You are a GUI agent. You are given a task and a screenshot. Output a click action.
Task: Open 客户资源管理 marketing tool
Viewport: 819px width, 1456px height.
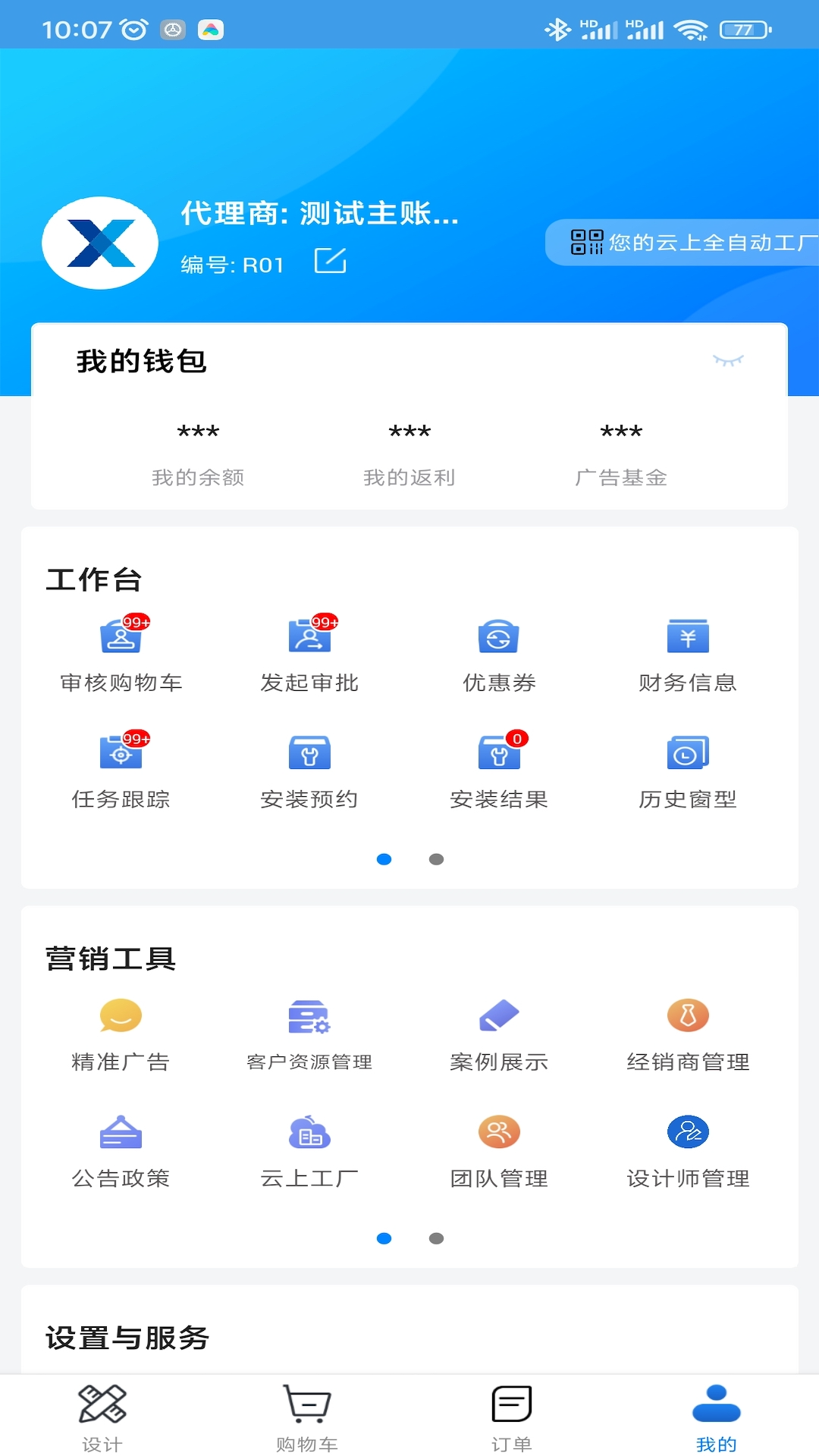(309, 1033)
